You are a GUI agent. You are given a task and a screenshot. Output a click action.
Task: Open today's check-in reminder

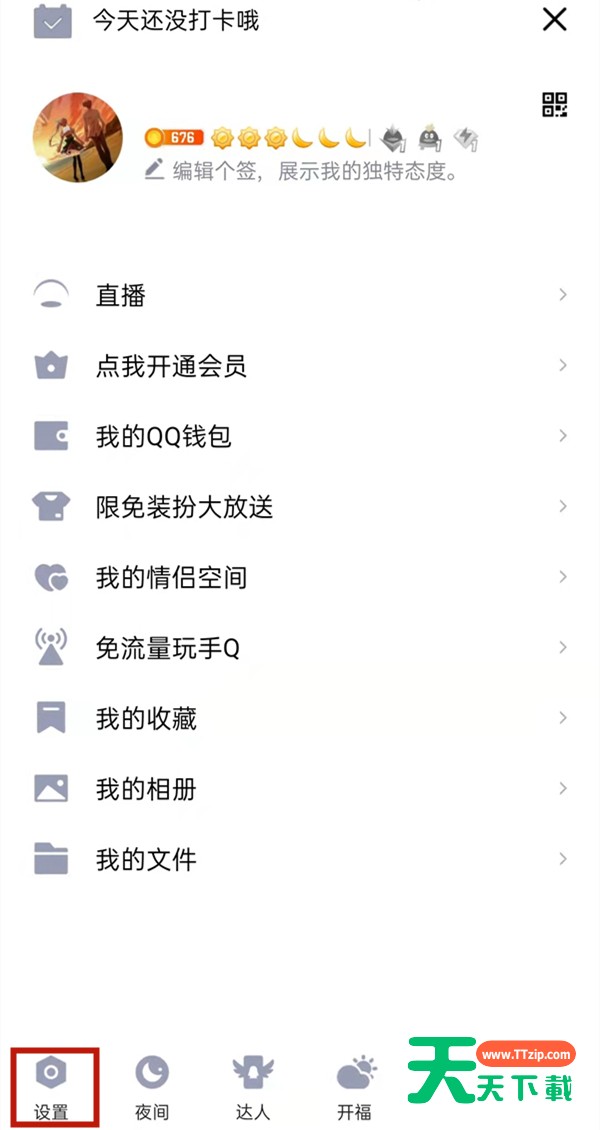[x=175, y=20]
